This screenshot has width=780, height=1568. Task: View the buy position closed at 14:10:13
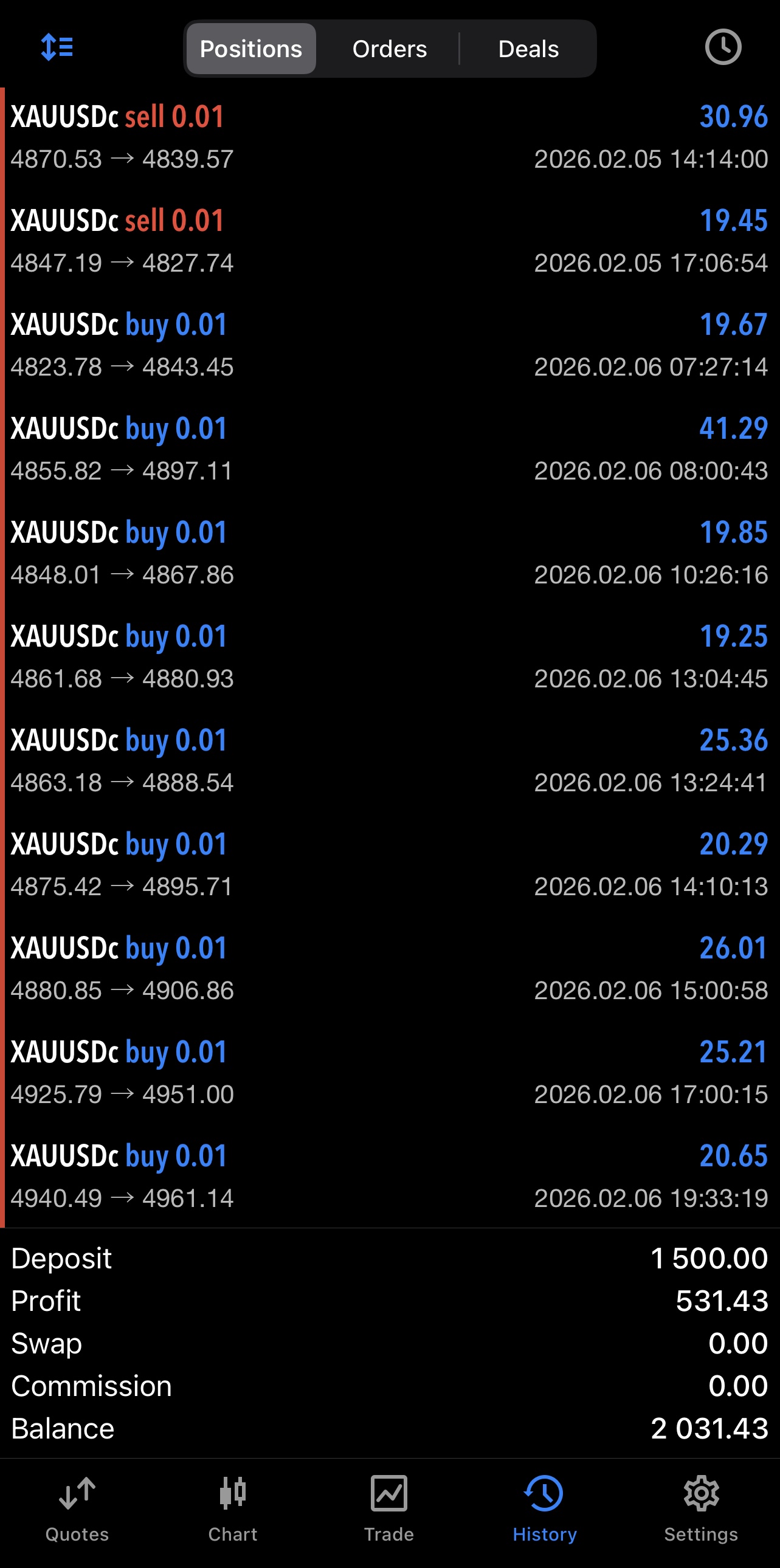[390, 865]
